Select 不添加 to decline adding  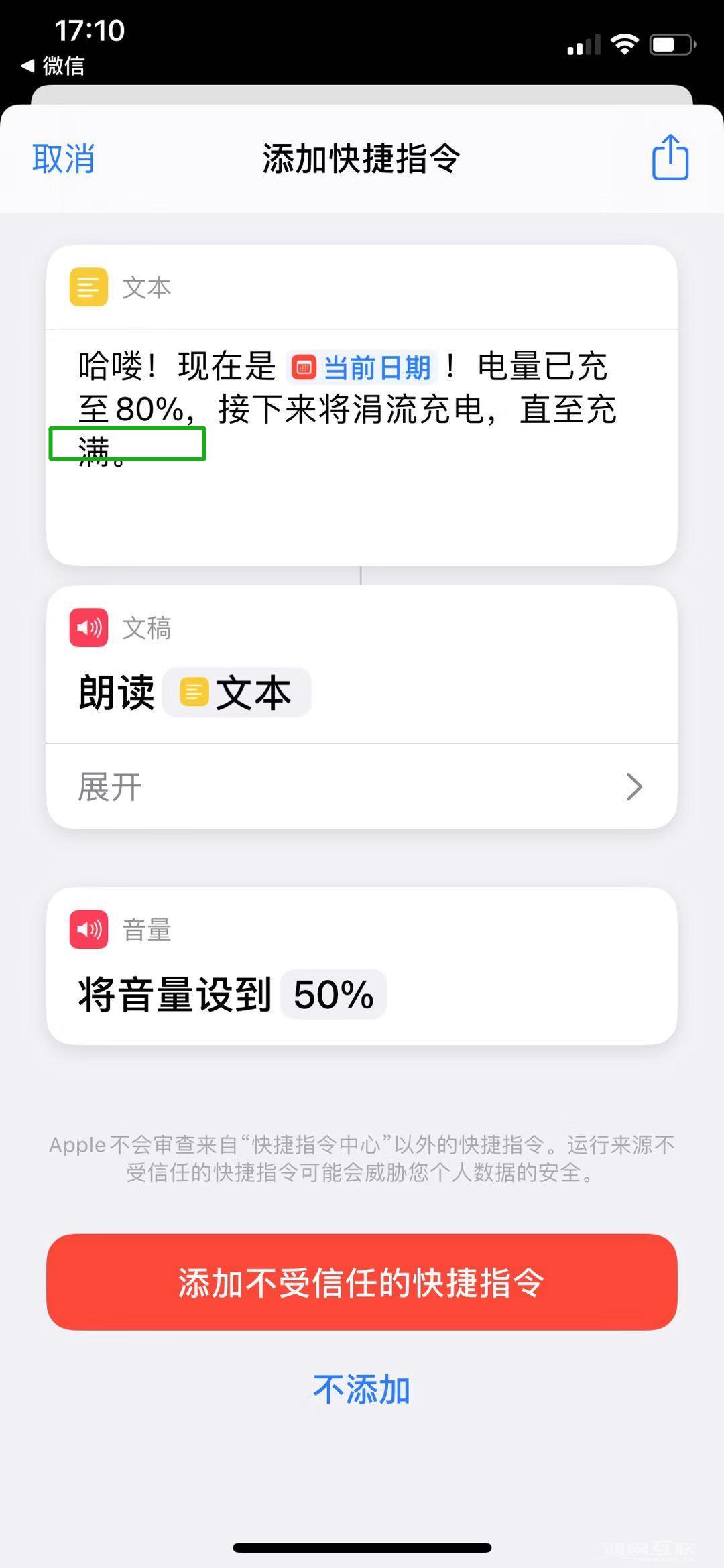pyautogui.click(x=361, y=1389)
